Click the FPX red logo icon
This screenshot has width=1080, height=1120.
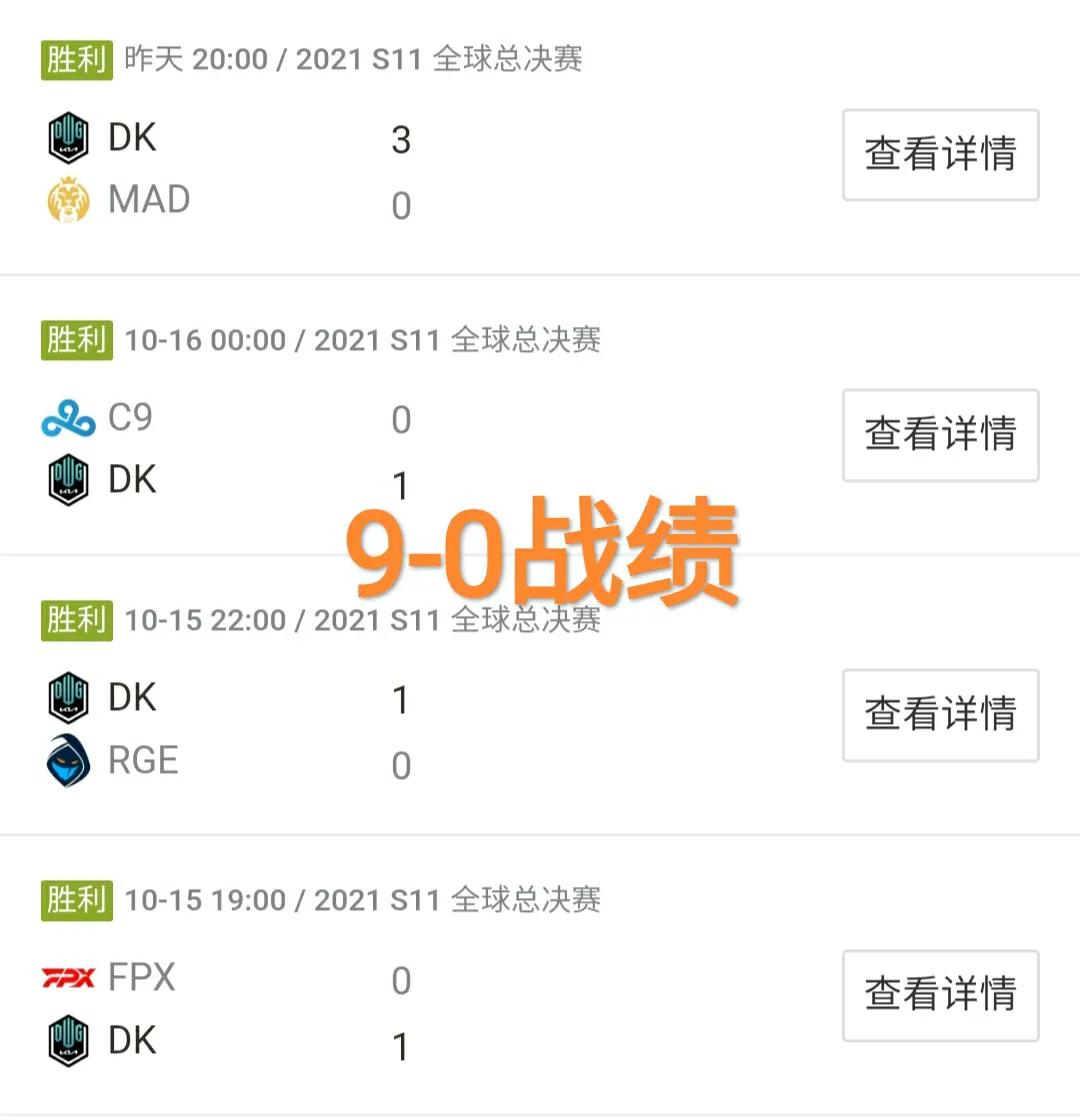(x=68, y=977)
